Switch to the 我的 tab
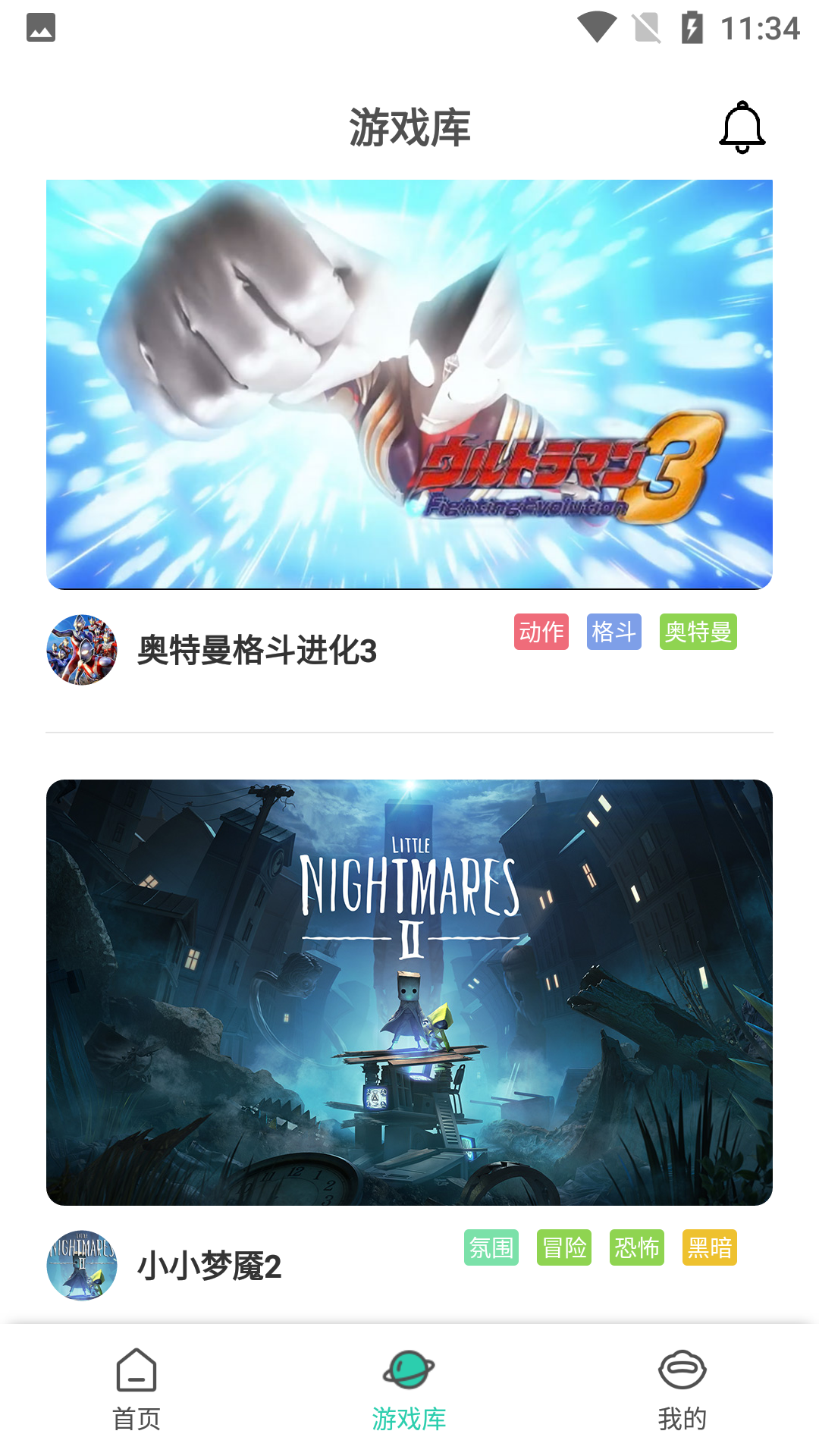 [682, 1389]
